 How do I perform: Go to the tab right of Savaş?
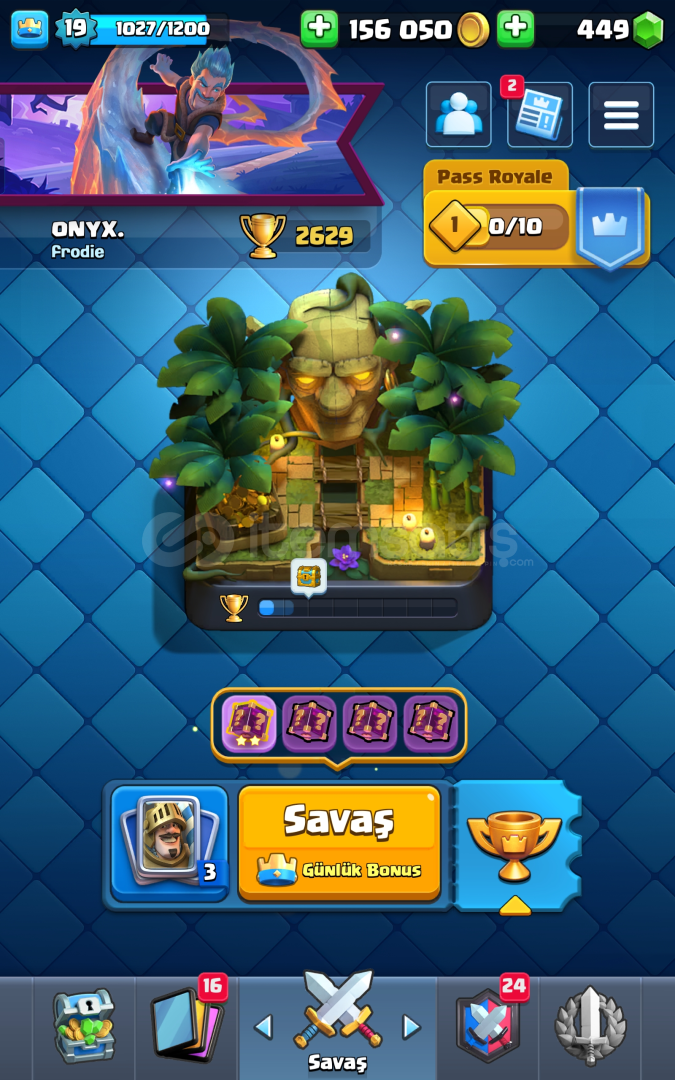(412, 1027)
